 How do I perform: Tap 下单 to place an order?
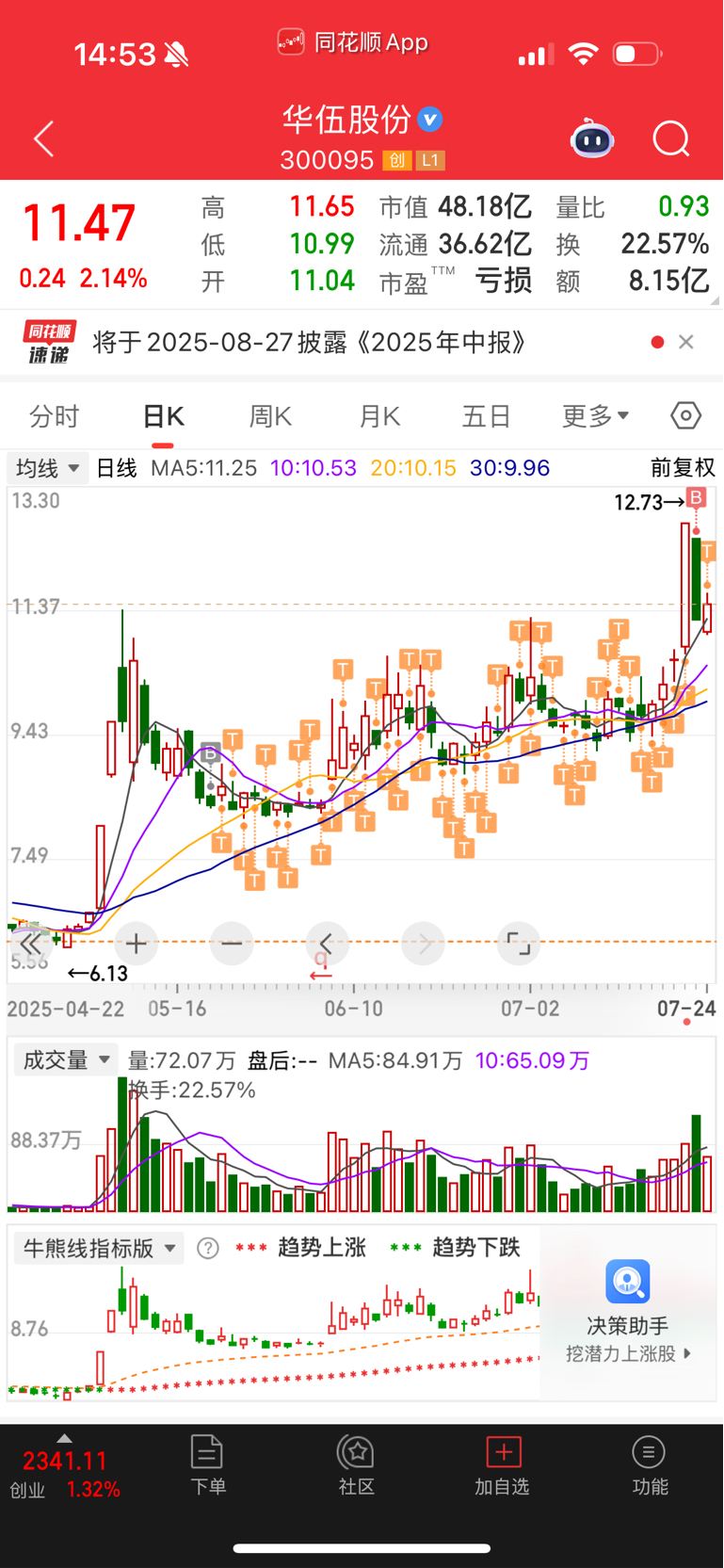coord(207,1465)
